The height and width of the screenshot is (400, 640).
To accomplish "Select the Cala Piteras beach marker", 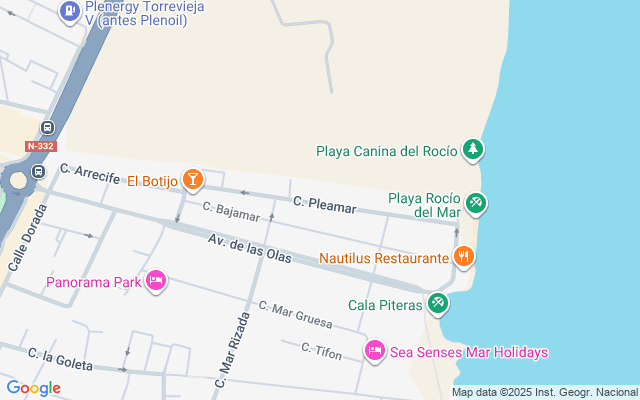I will [437, 302].
